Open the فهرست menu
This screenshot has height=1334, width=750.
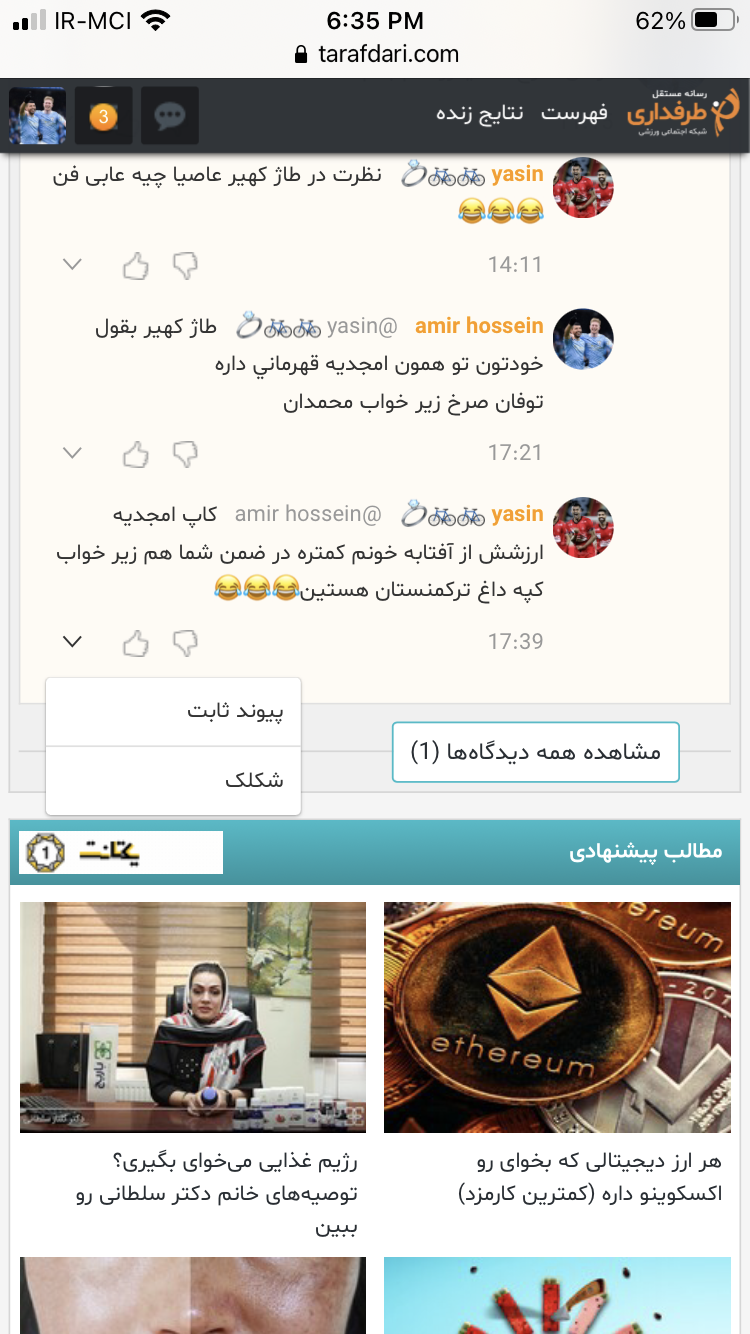pyautogui.click(x=575, y=113)
